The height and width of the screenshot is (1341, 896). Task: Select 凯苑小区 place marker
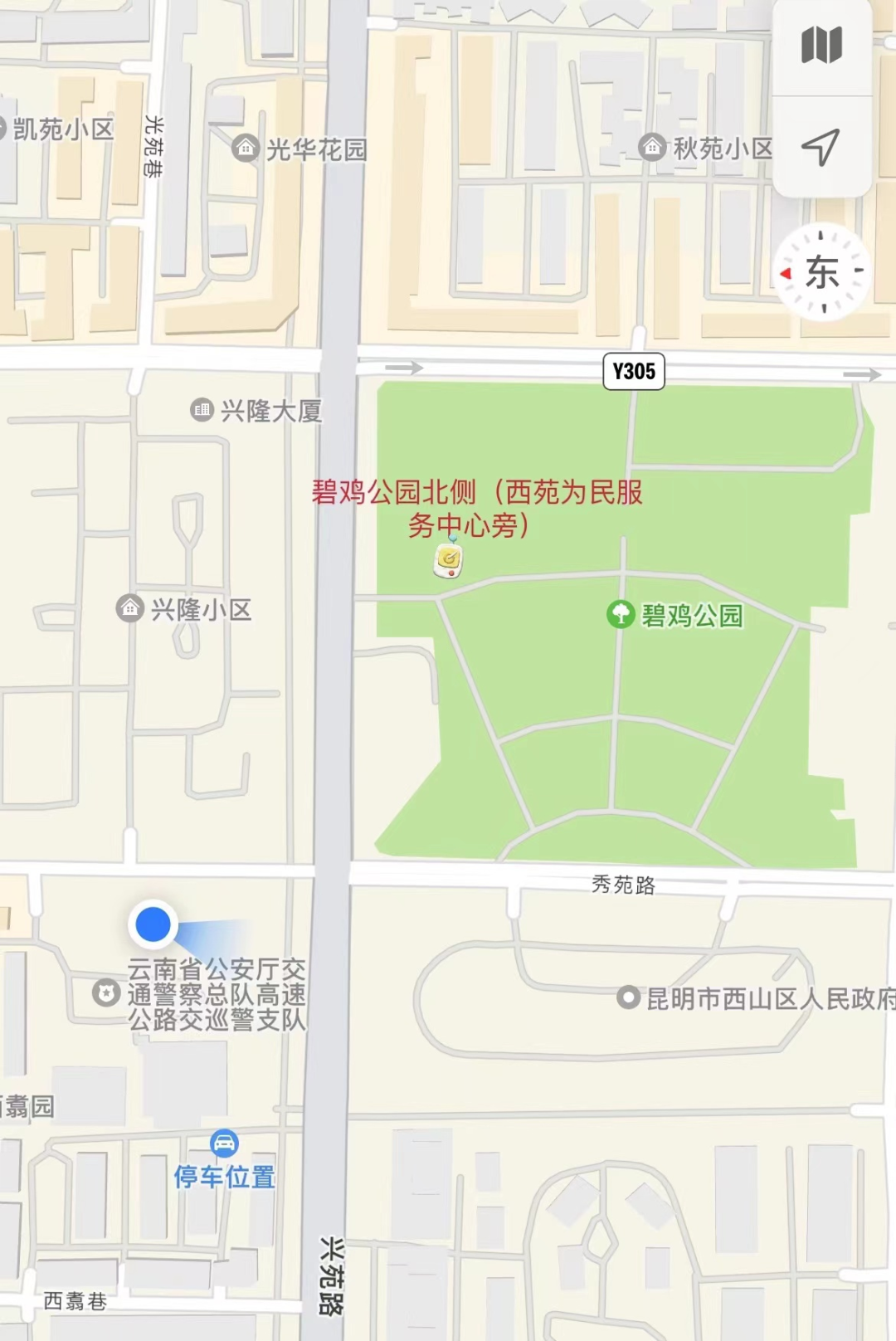(x=58, y=129)
